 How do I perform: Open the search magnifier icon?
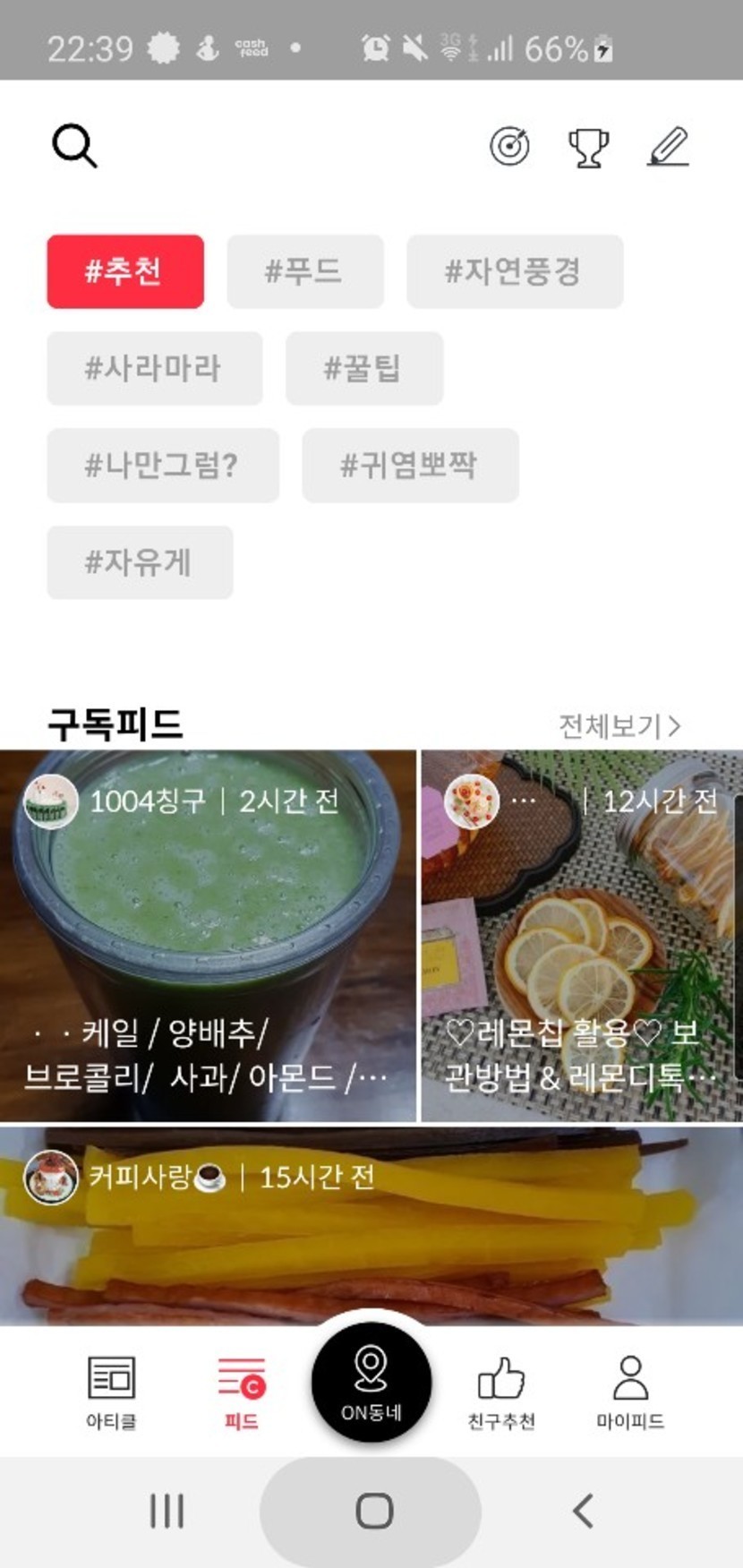point(74,146)
